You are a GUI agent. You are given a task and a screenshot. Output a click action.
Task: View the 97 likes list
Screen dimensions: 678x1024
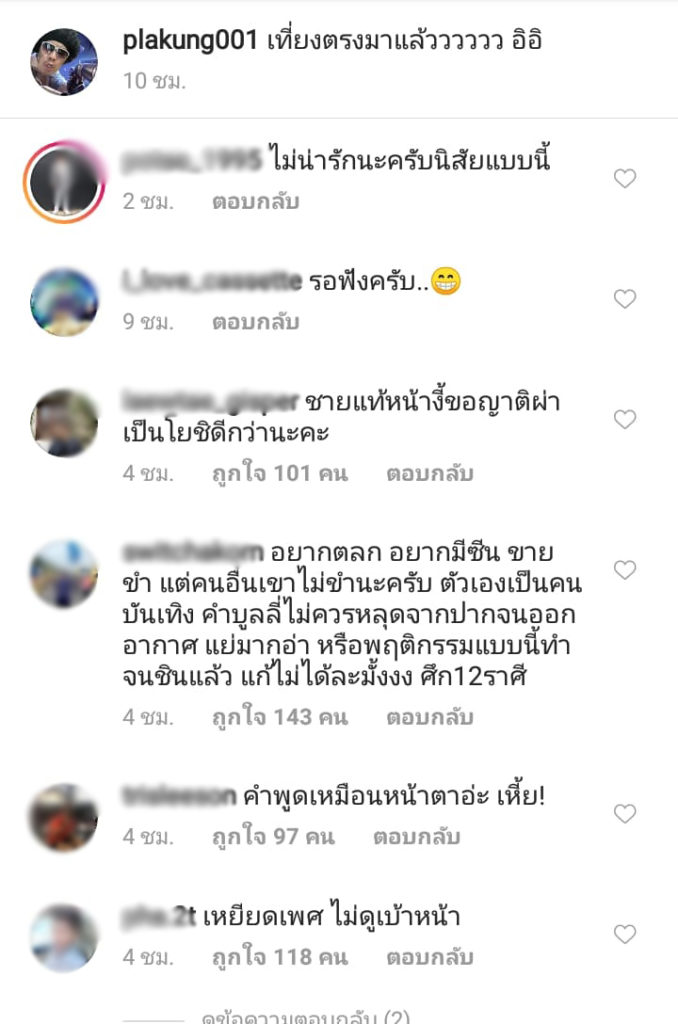coord(275,836)
